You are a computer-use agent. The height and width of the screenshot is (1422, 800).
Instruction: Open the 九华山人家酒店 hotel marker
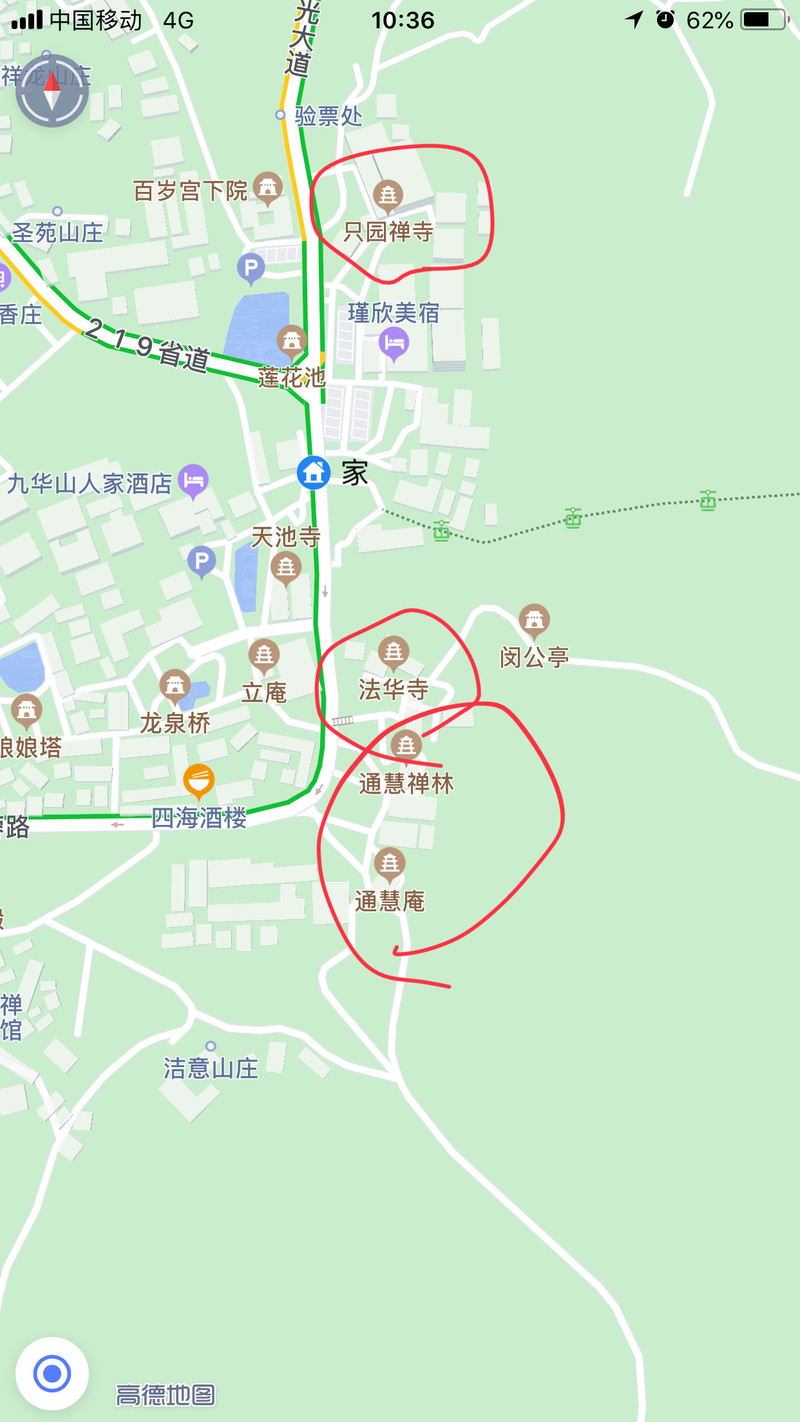[194, 481]
